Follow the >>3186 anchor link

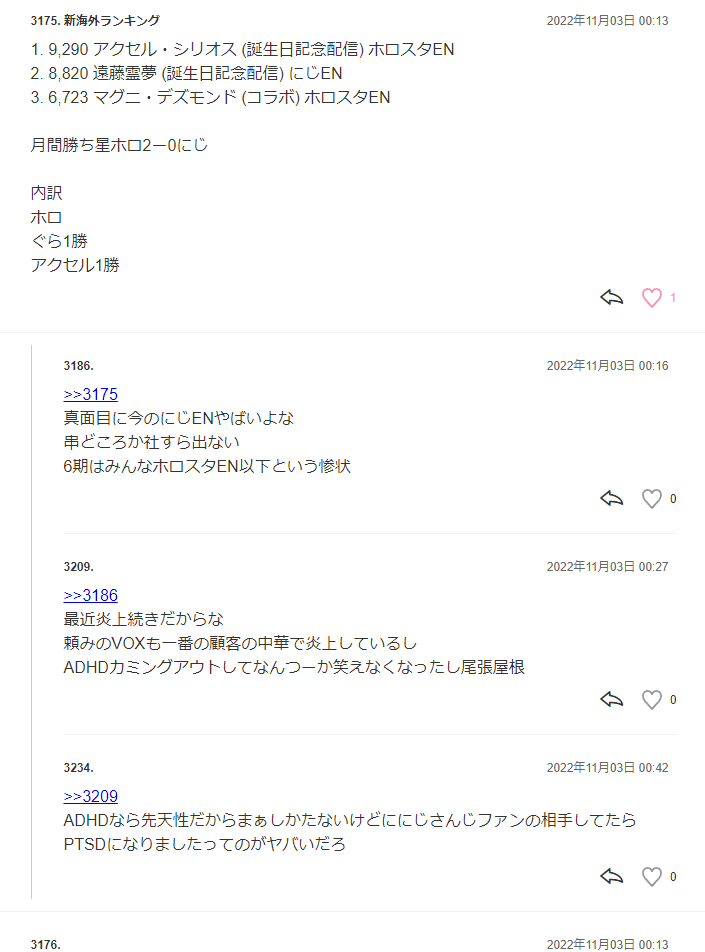[x=90, y=595]
